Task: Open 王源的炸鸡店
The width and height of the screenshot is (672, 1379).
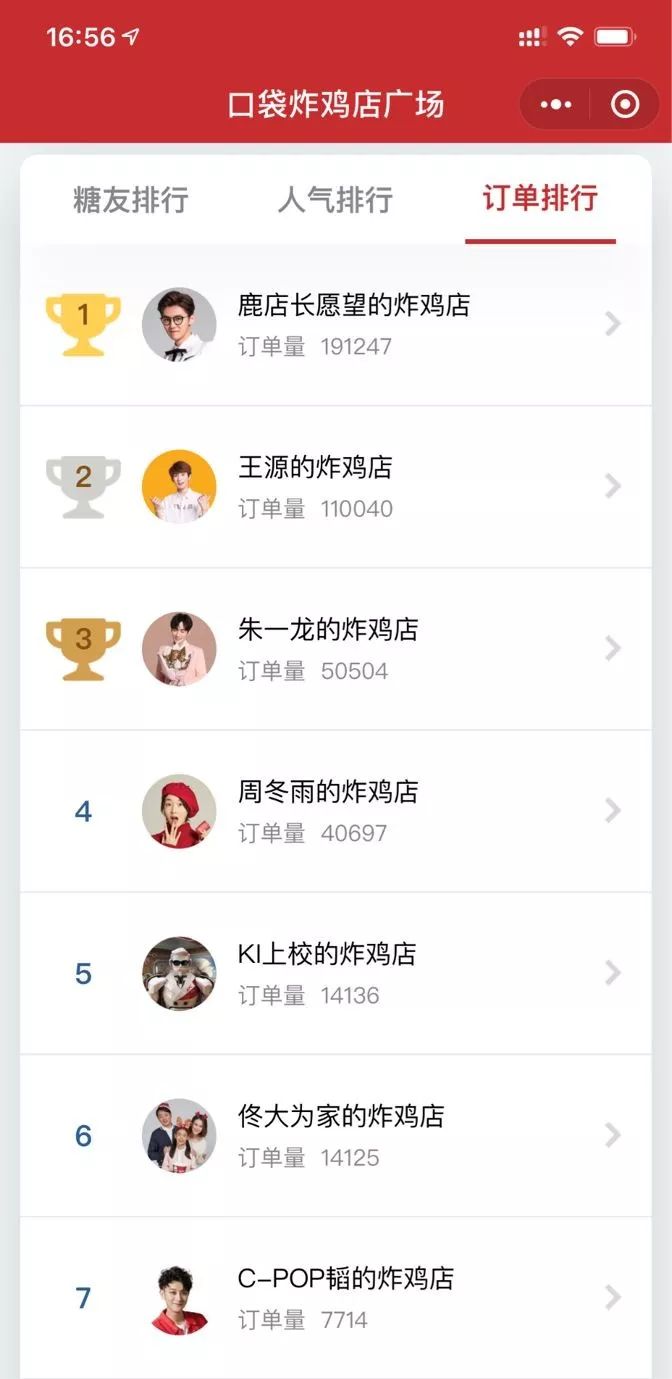Action: (316, 486)
